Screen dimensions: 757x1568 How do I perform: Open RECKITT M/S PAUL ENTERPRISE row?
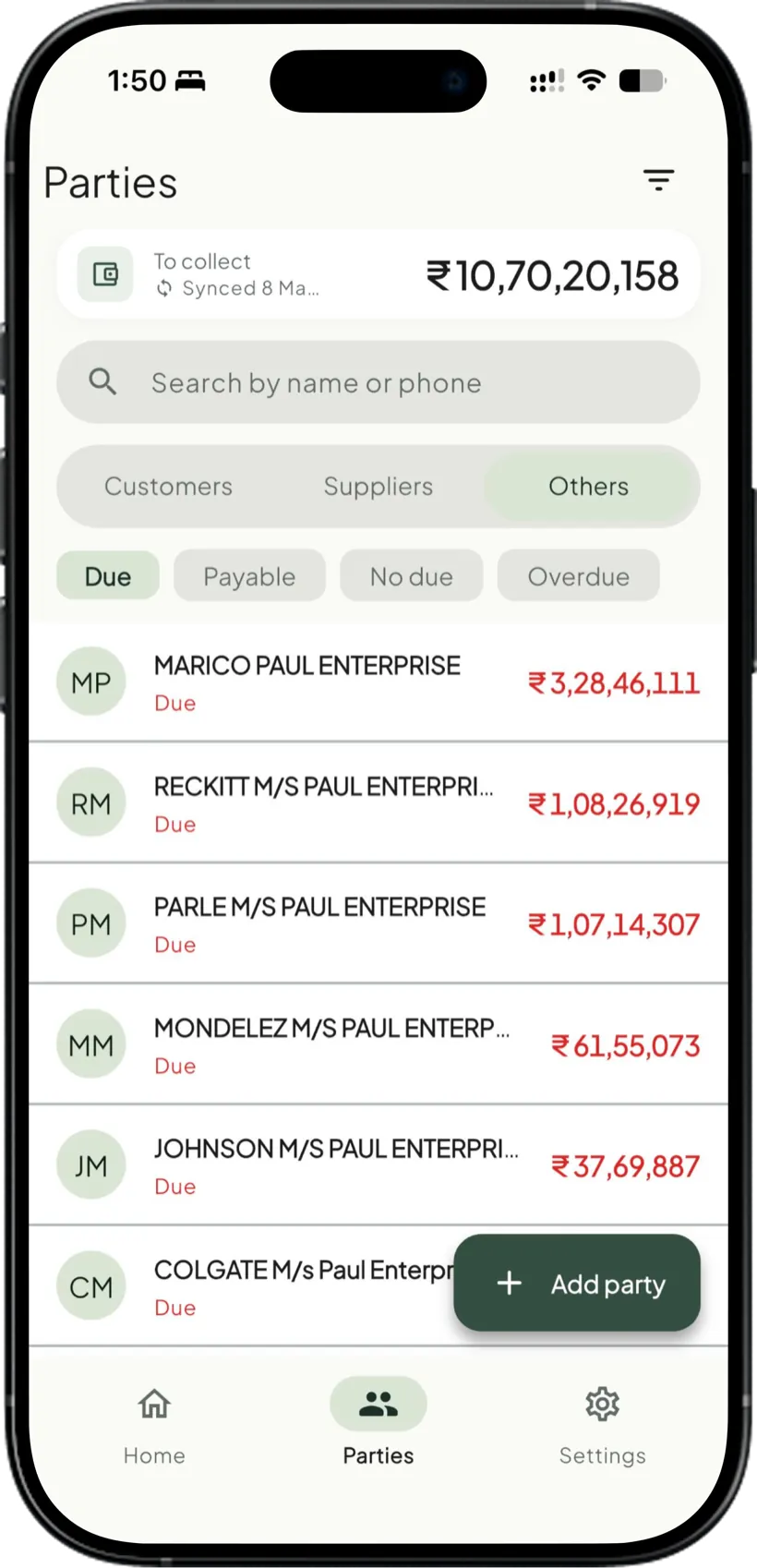[x=378, y=803]
